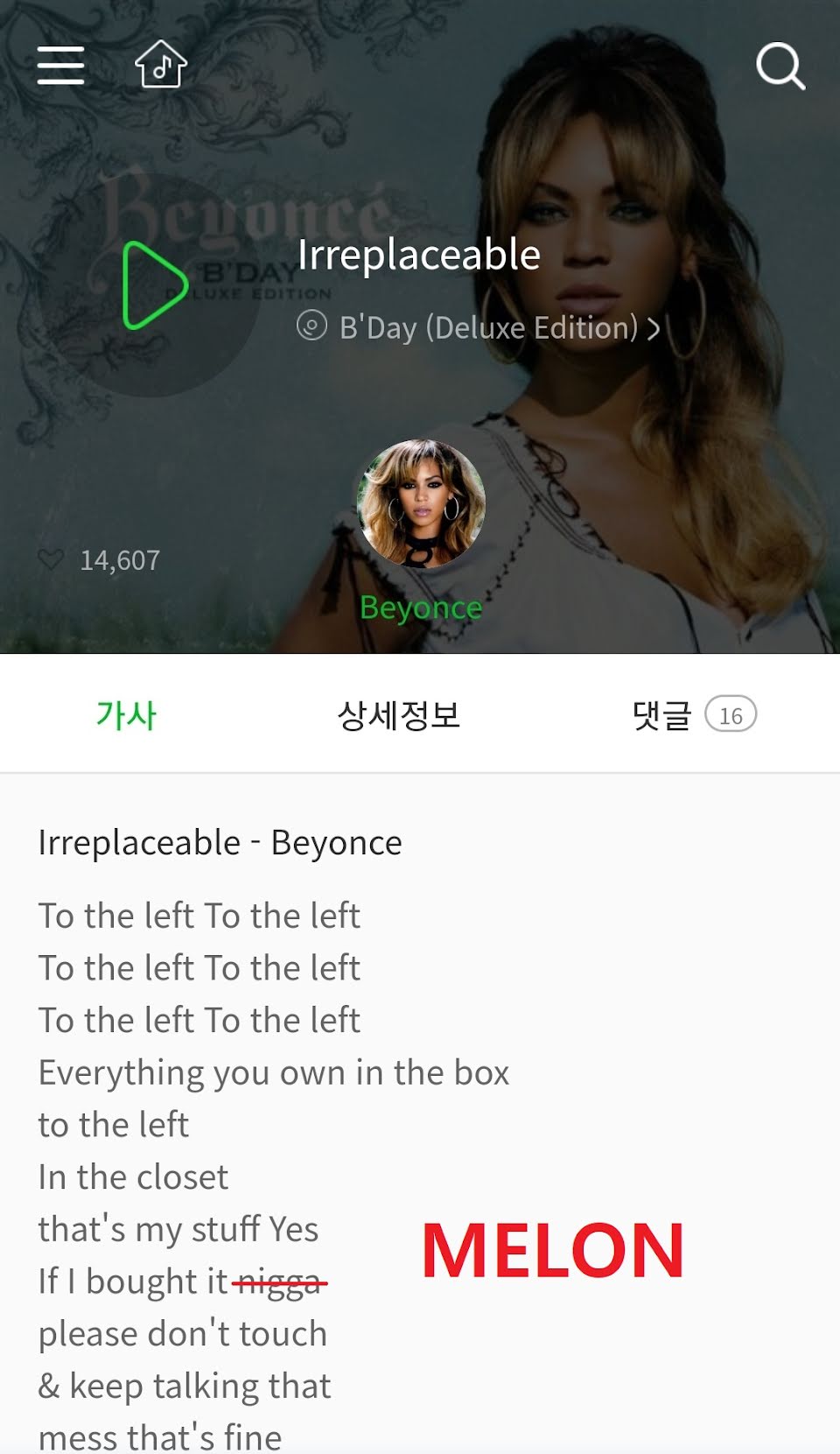
Task: Go to the music home icon
Action: [161, 65]
